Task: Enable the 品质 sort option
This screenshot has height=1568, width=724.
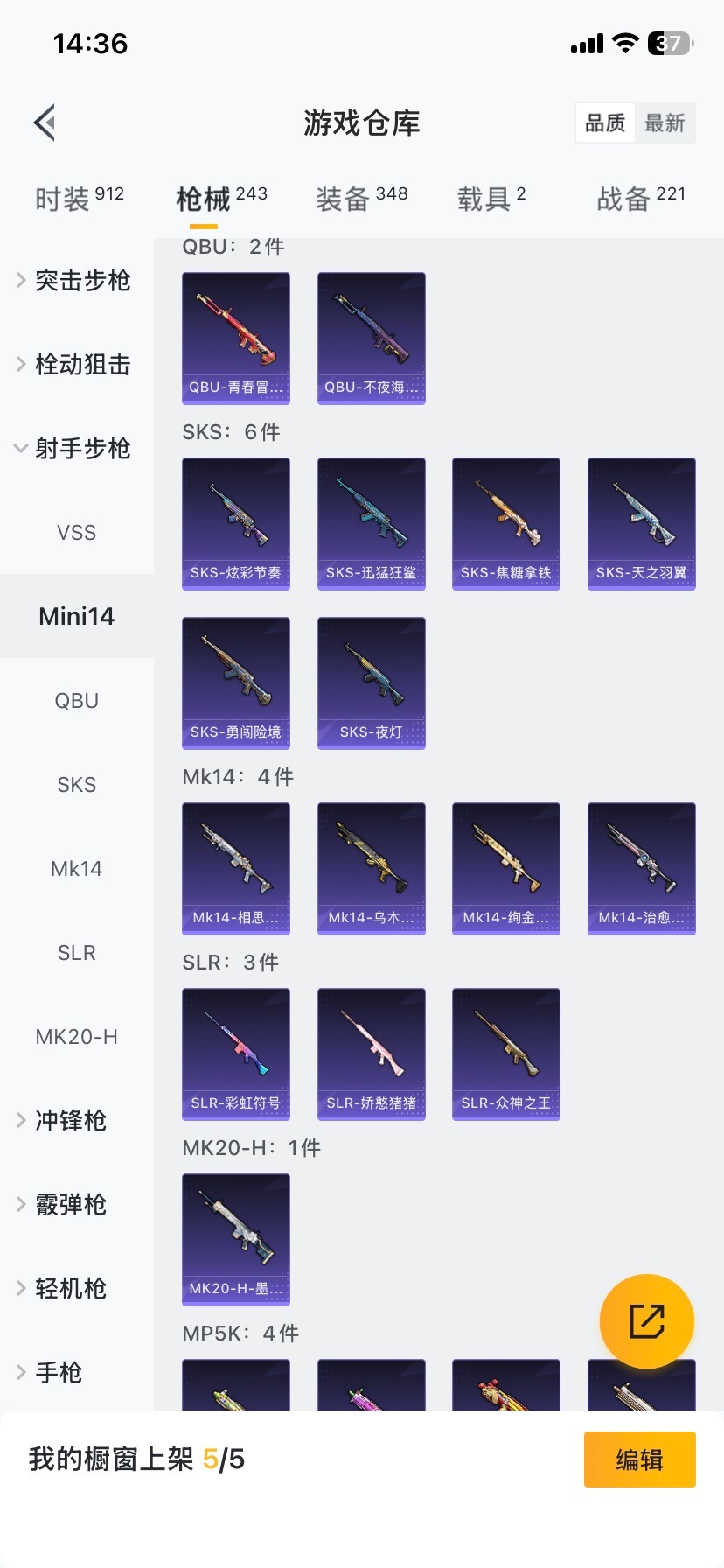Action: tap(604, 122)
